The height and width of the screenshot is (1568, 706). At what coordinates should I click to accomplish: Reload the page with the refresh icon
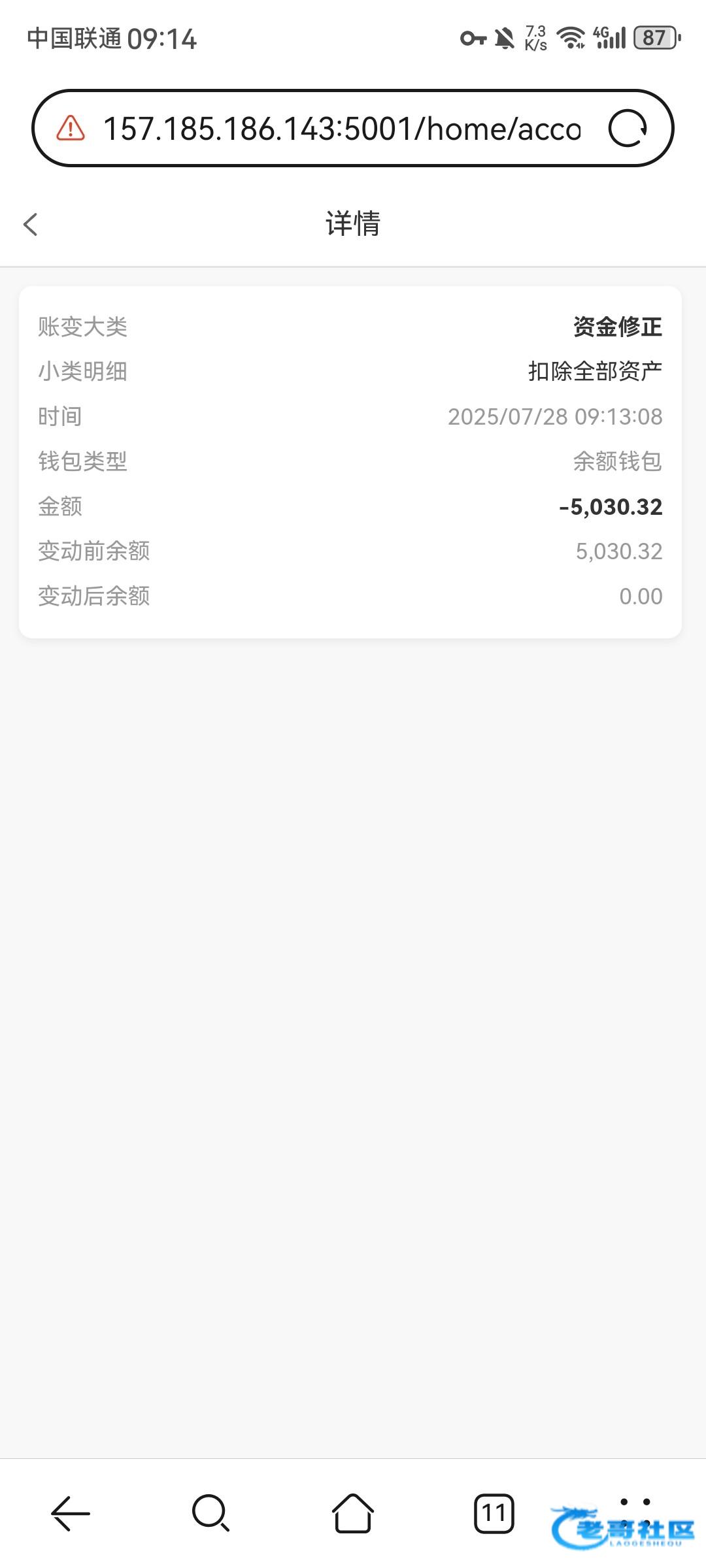point(628,128)
